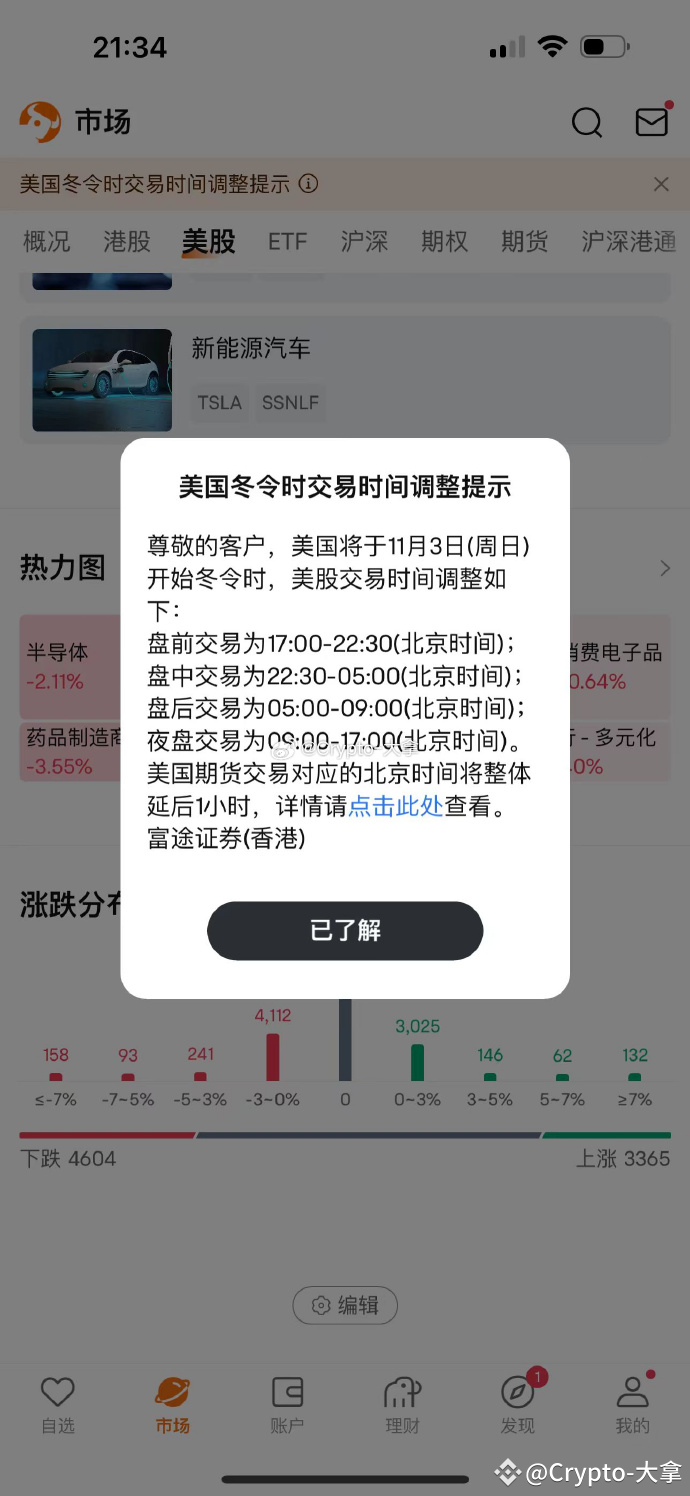
Task: Switch to the 沪深 tab
Action: coord(364,241)
